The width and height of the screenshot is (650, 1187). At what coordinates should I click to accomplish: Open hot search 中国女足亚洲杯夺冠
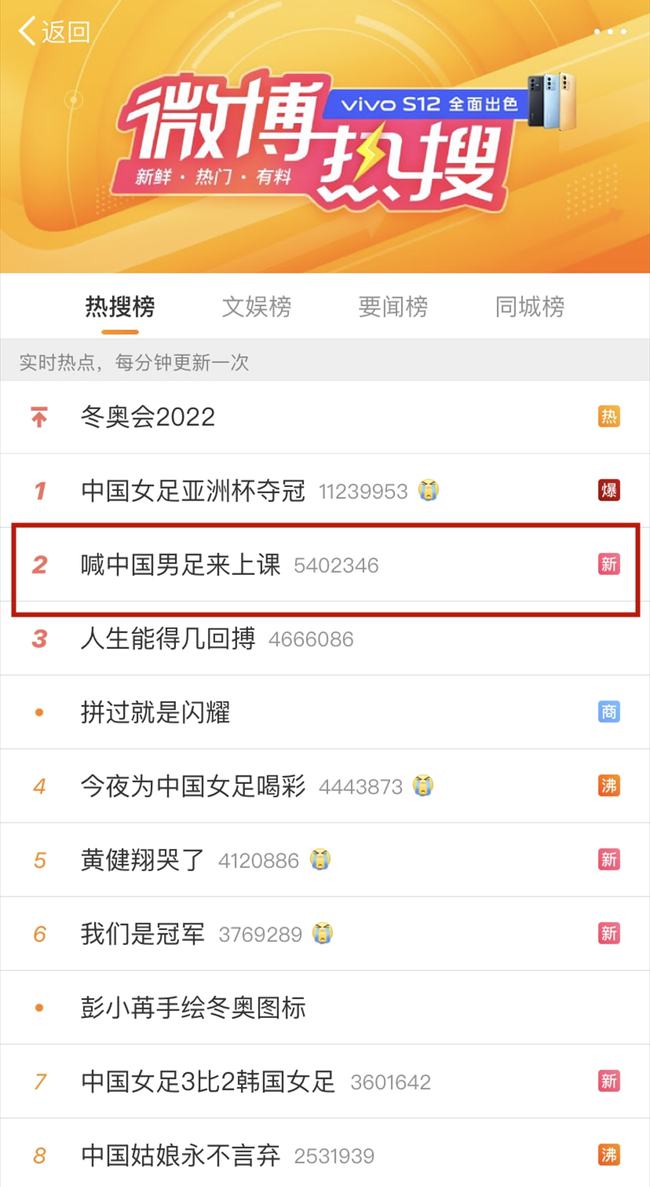click(196, 490)
